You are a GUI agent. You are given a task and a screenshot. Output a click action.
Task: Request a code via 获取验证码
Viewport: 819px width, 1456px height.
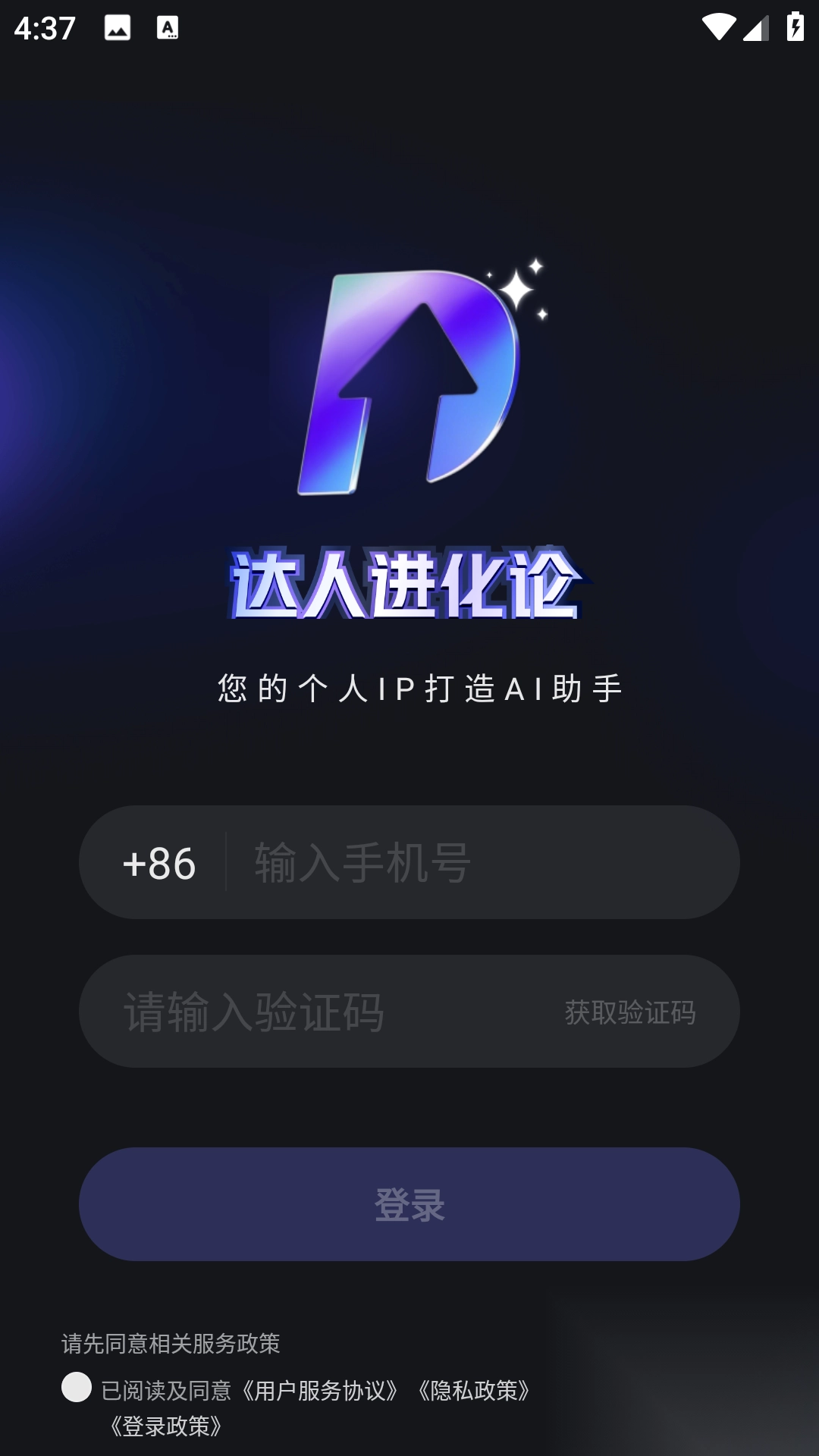click(x=629, y=1012)
